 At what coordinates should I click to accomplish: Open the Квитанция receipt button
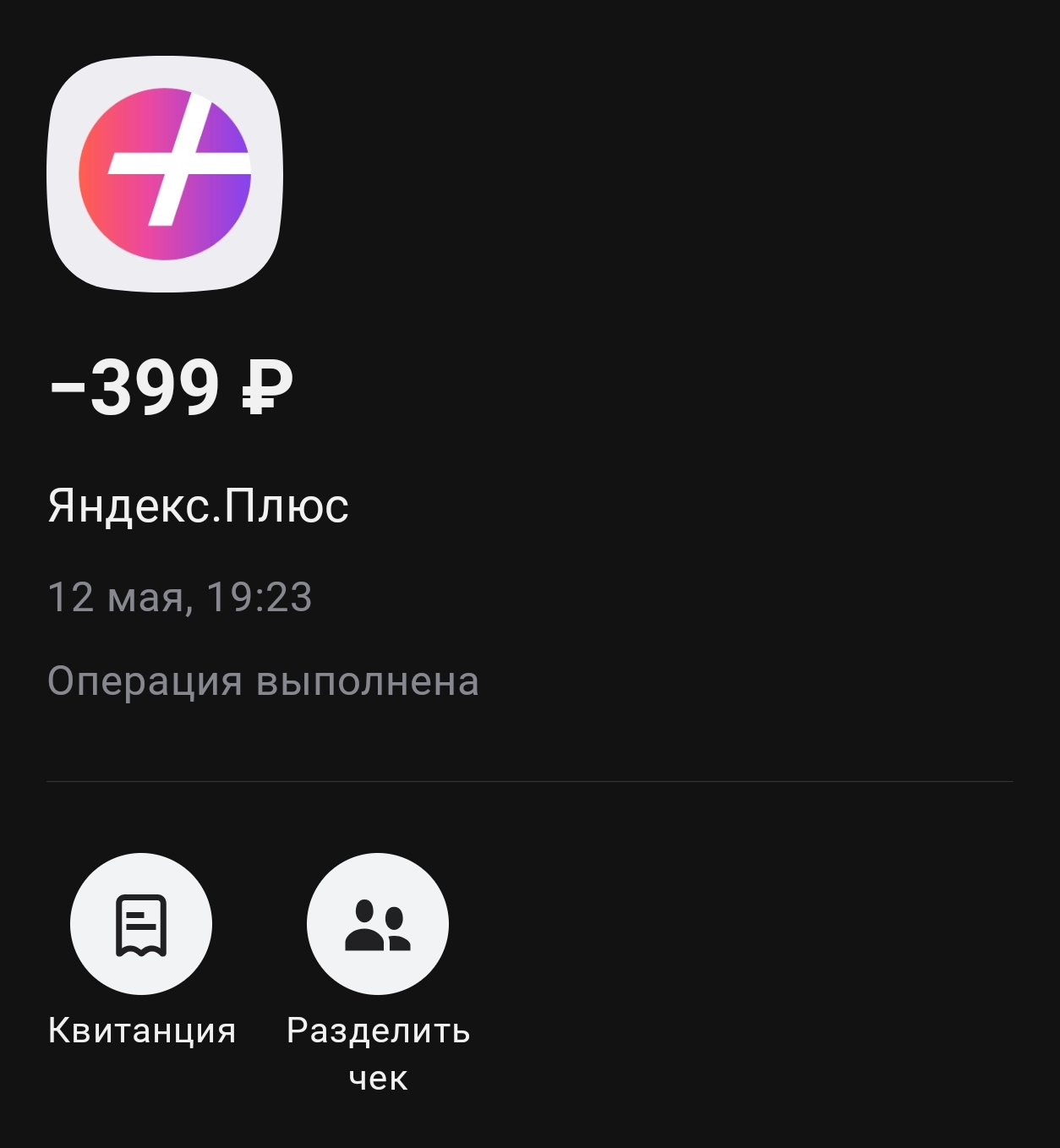141,924
